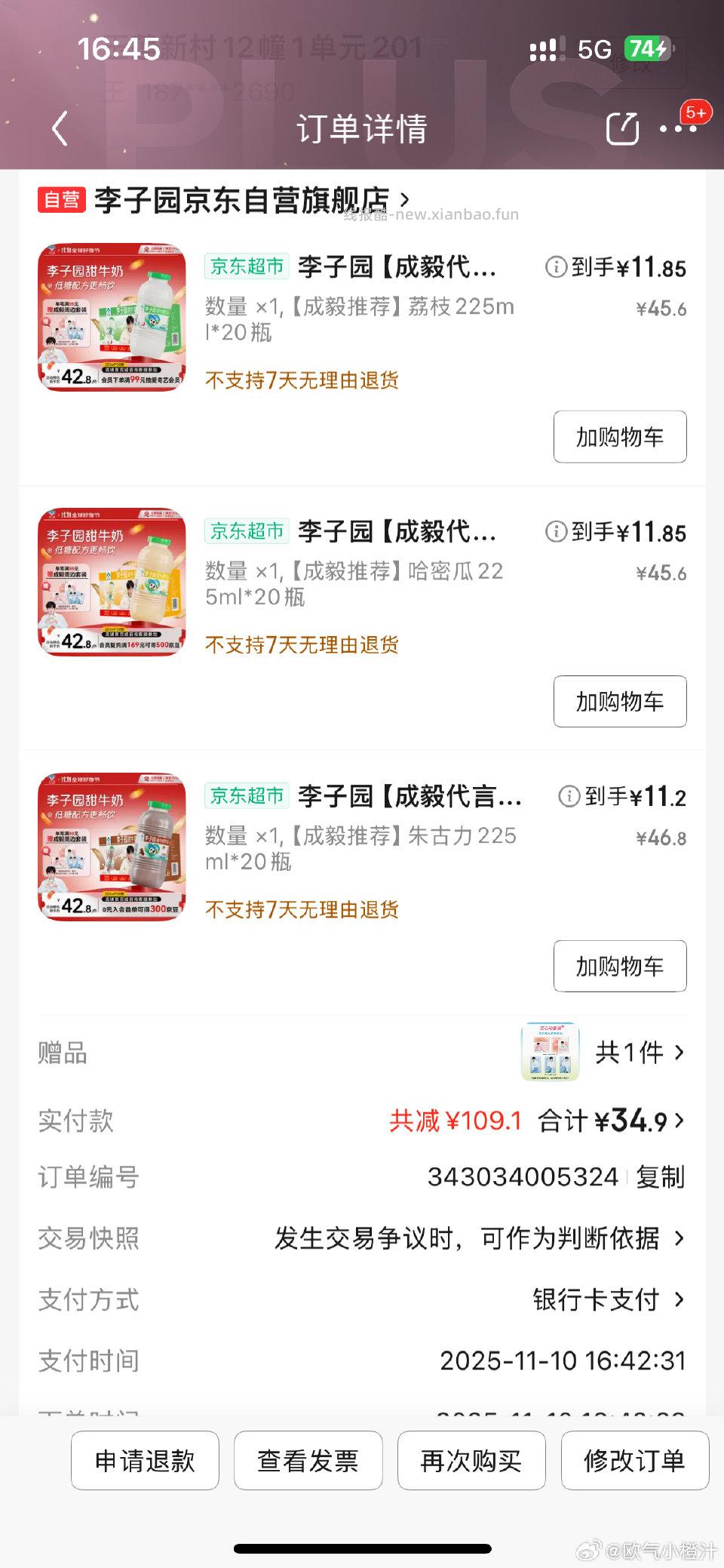This screenshot has width=724, height=1568.
Task: Open gift details via 共1件 chevron
Action: click(637, 1052)
